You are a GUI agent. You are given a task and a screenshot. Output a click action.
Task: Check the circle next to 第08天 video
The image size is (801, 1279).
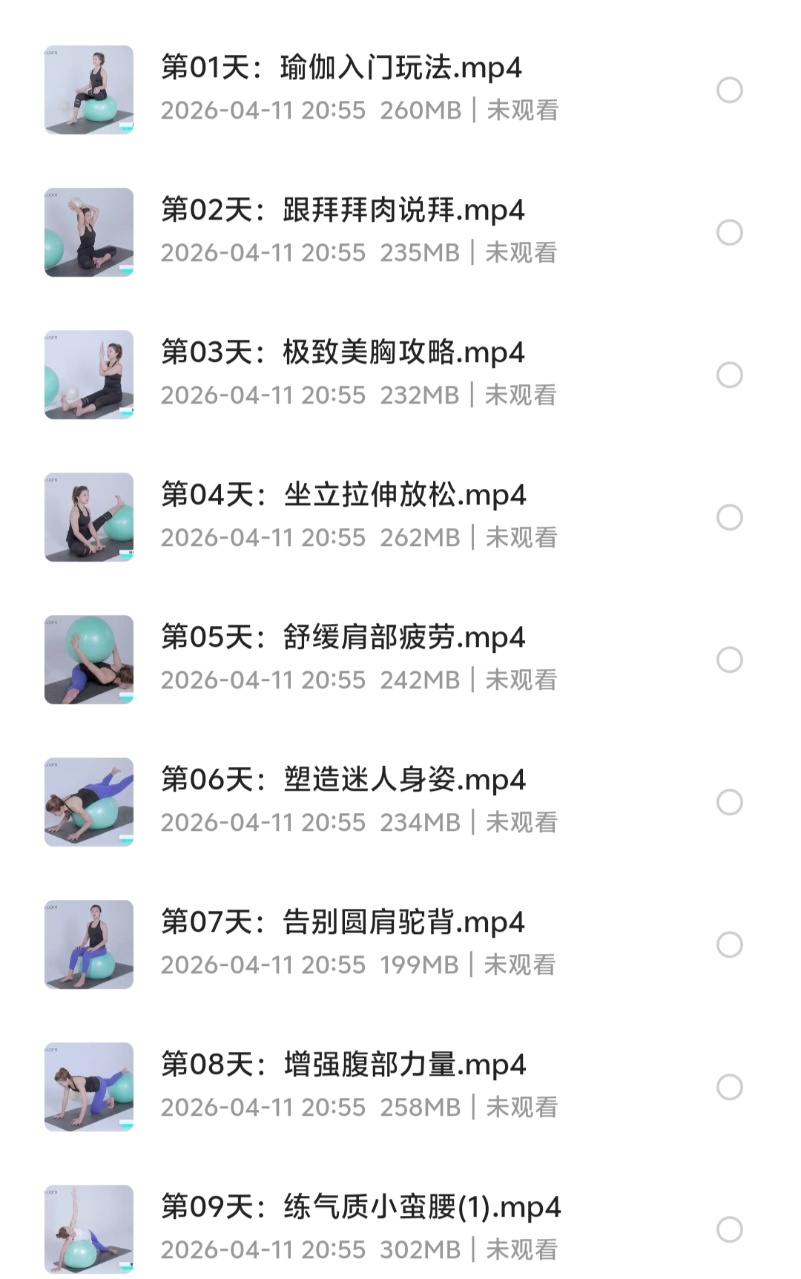[730, 1087]
